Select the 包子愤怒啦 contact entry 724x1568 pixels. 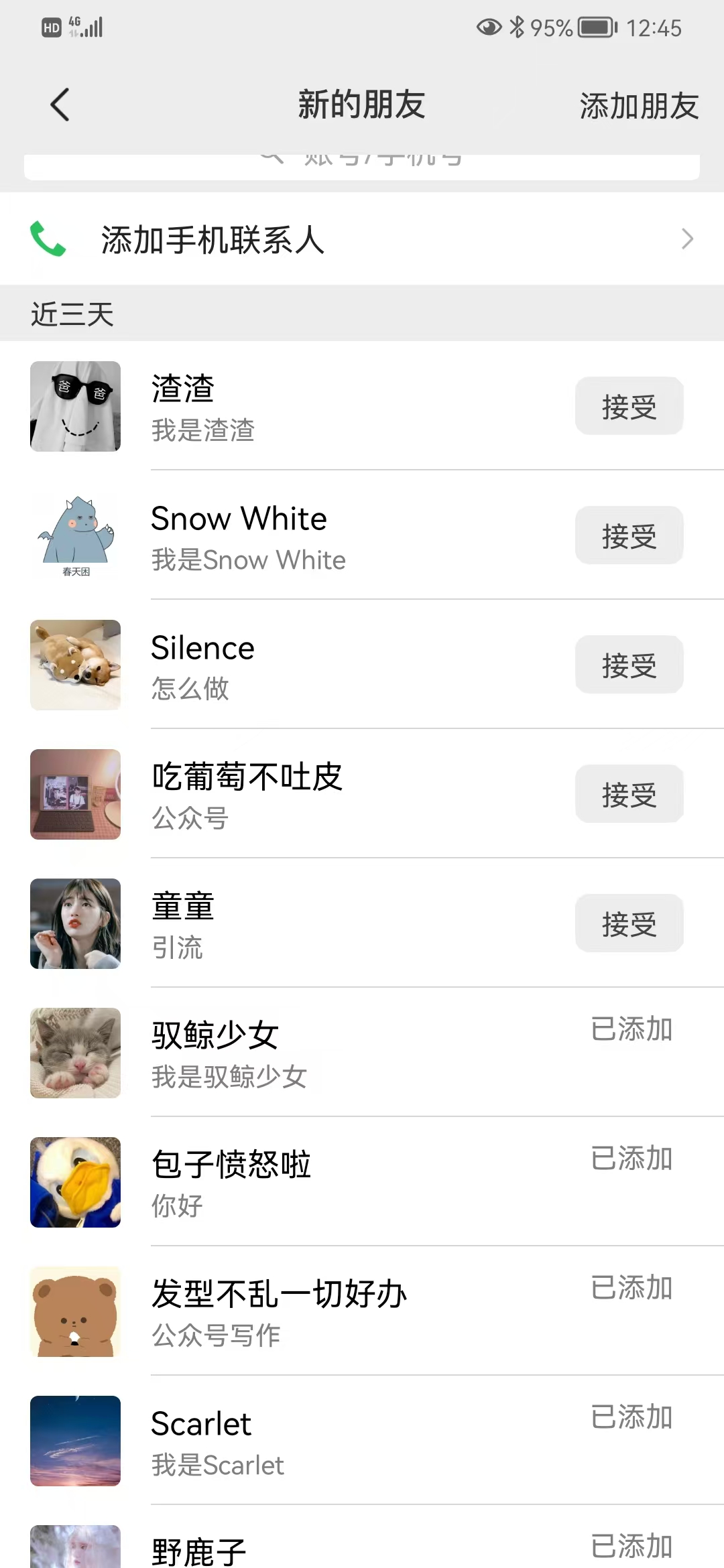point(362,1181)
